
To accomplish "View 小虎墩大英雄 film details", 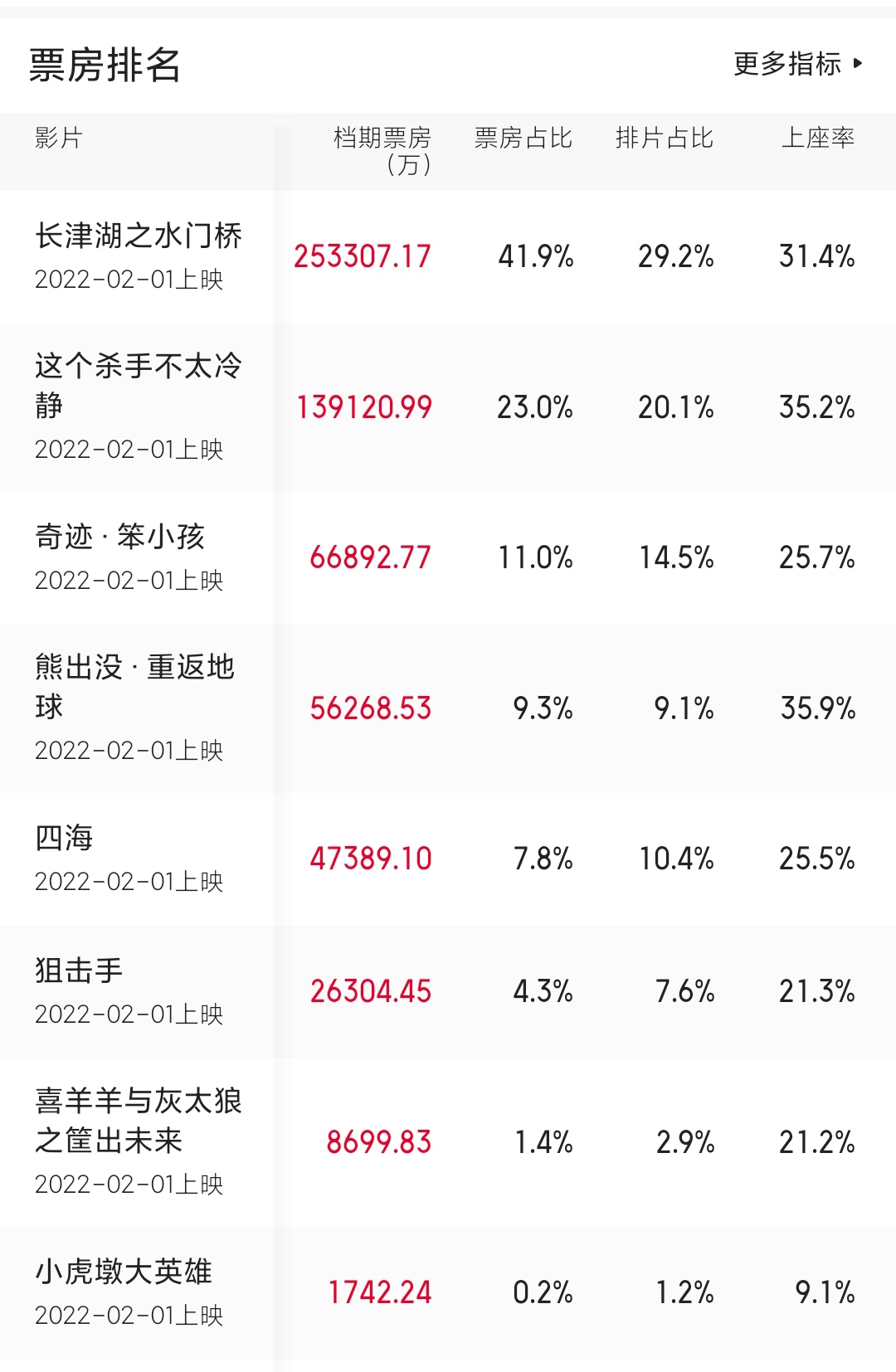I will point(124,1272).
